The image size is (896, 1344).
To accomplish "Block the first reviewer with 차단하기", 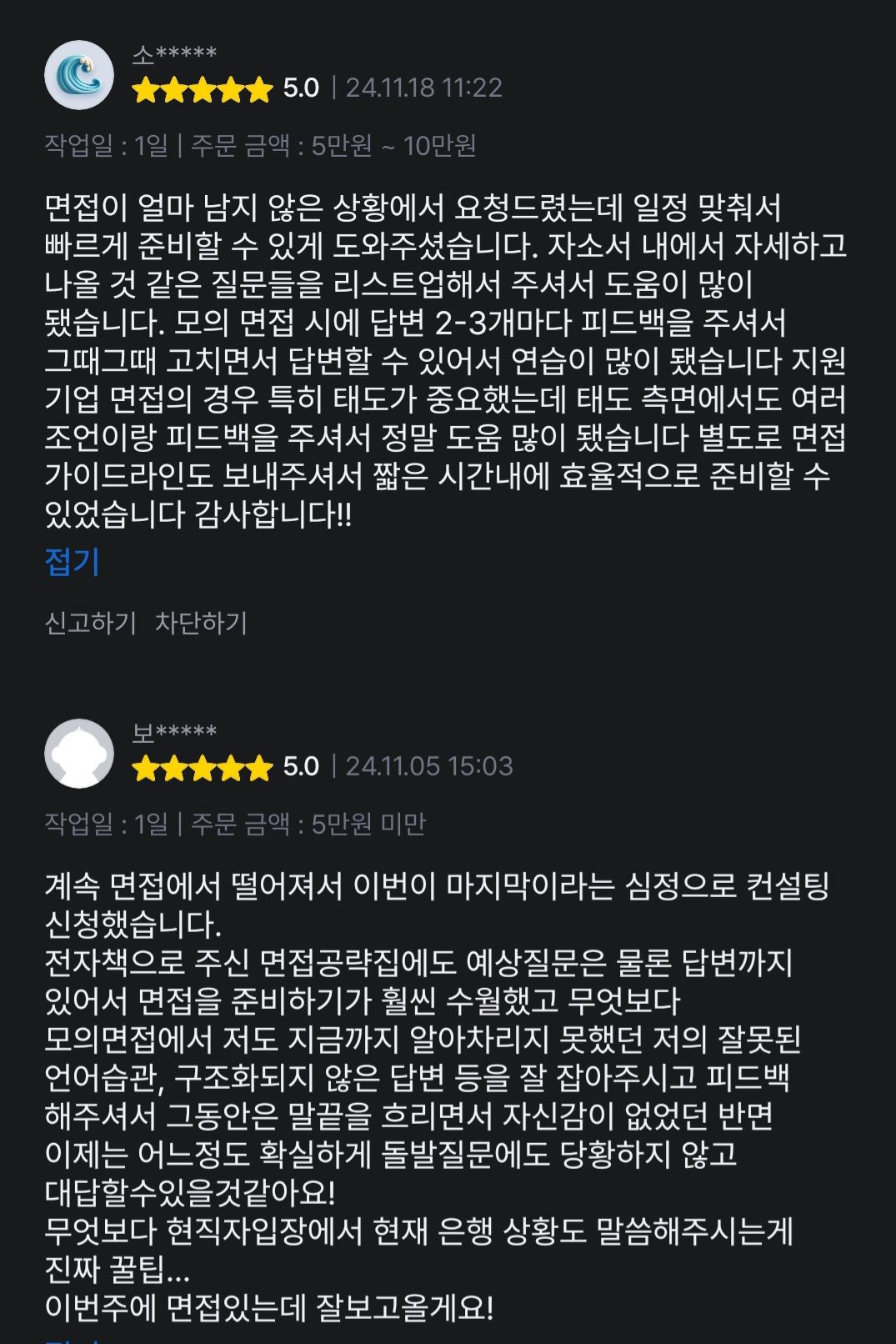I will tap(201, 623).
